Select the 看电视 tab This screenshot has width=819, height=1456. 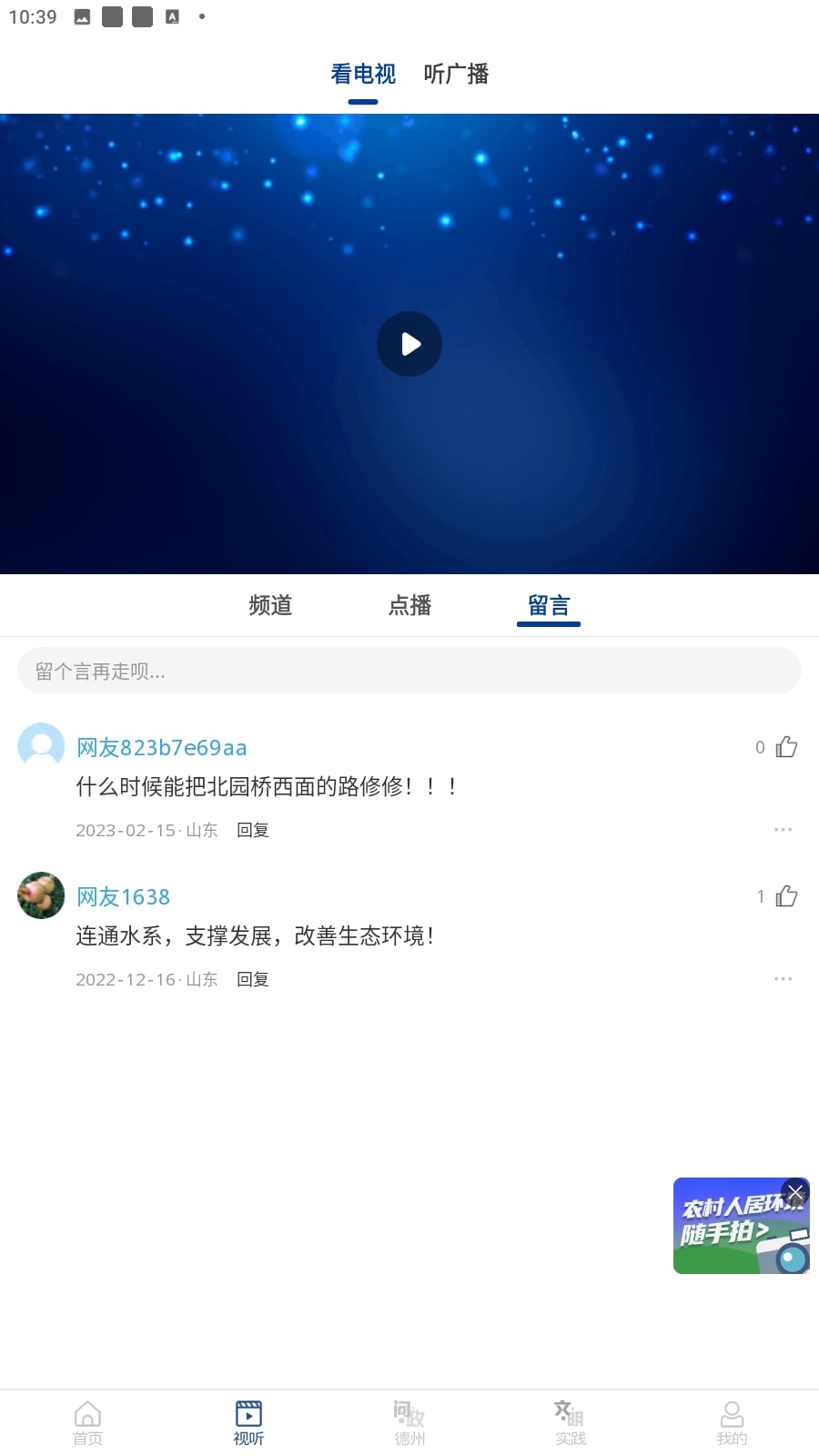[x=362, y=74]
